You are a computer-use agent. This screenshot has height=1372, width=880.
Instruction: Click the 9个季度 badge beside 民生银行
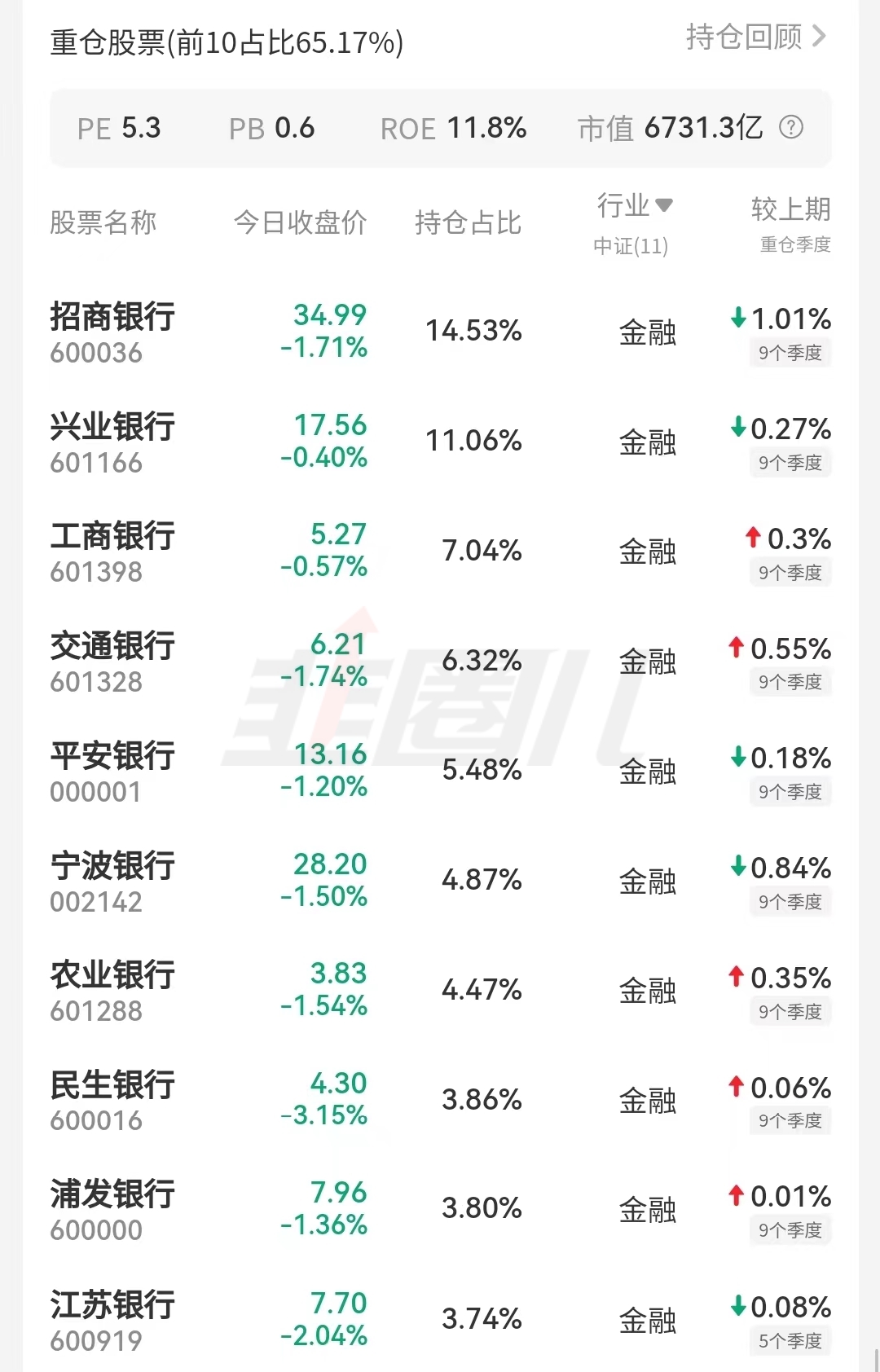click(x=790, y=1121)
